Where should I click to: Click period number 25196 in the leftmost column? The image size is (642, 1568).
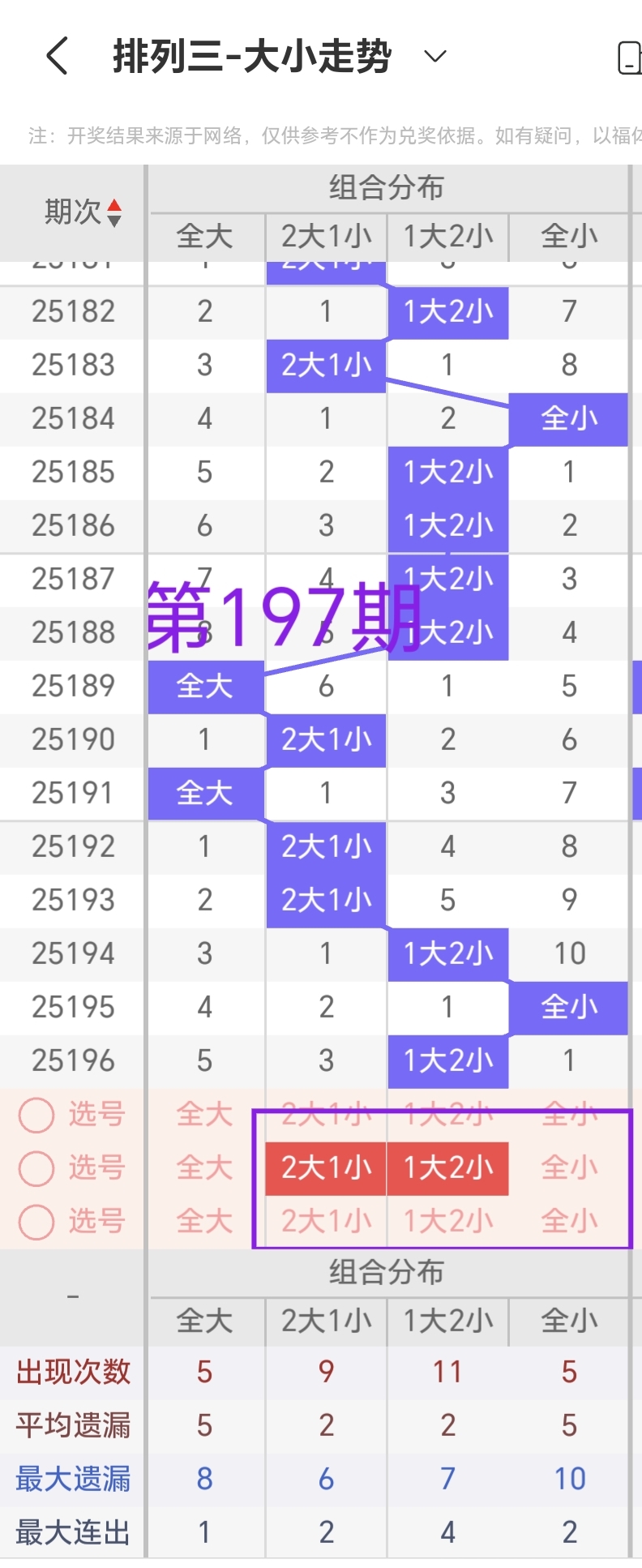[x=71, y=1060]
